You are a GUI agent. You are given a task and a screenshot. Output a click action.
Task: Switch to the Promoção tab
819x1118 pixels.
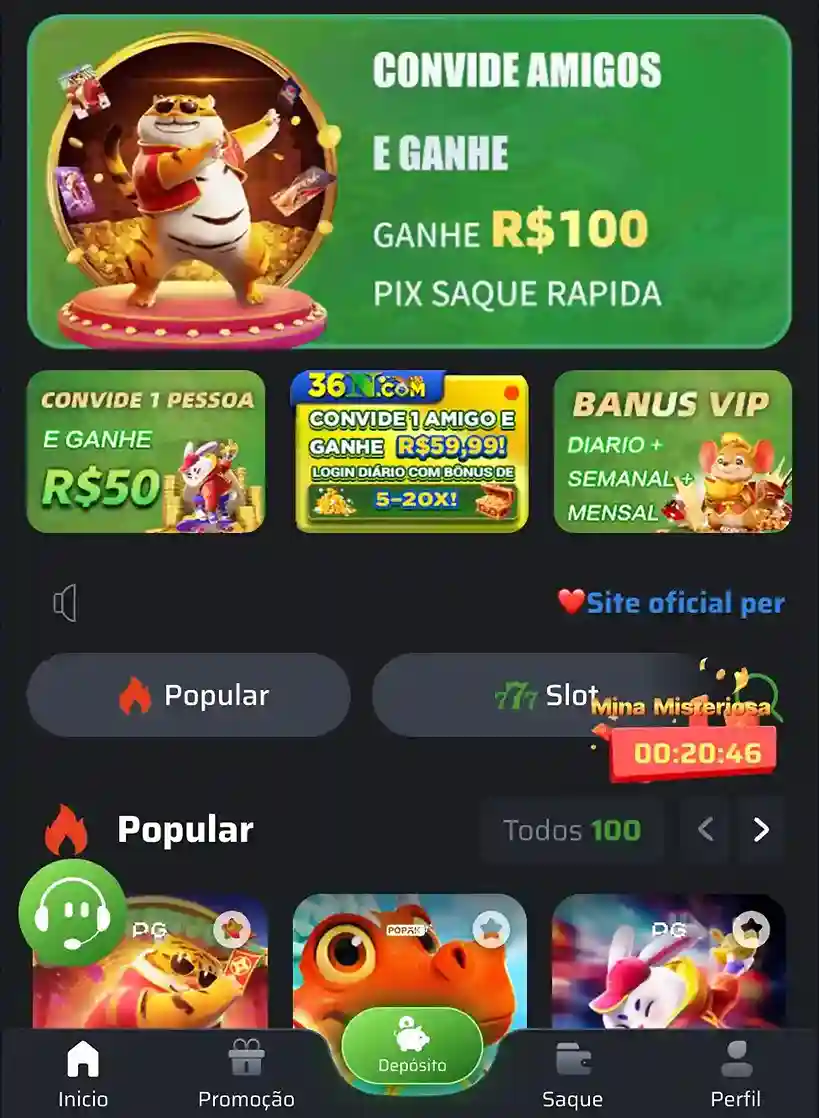tap(246, 1073)
